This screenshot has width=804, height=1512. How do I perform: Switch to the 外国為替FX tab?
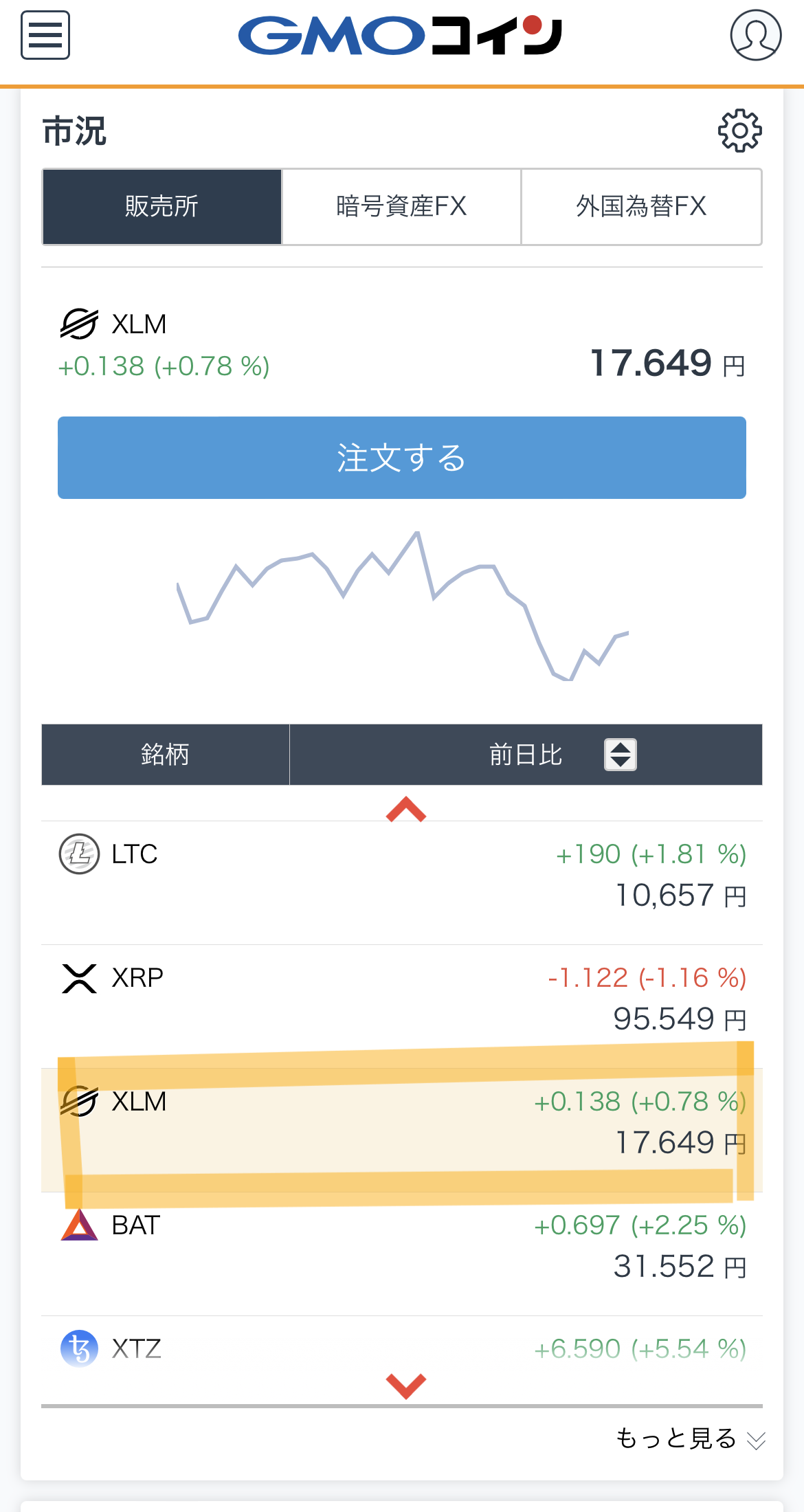[x=641, y=207]
